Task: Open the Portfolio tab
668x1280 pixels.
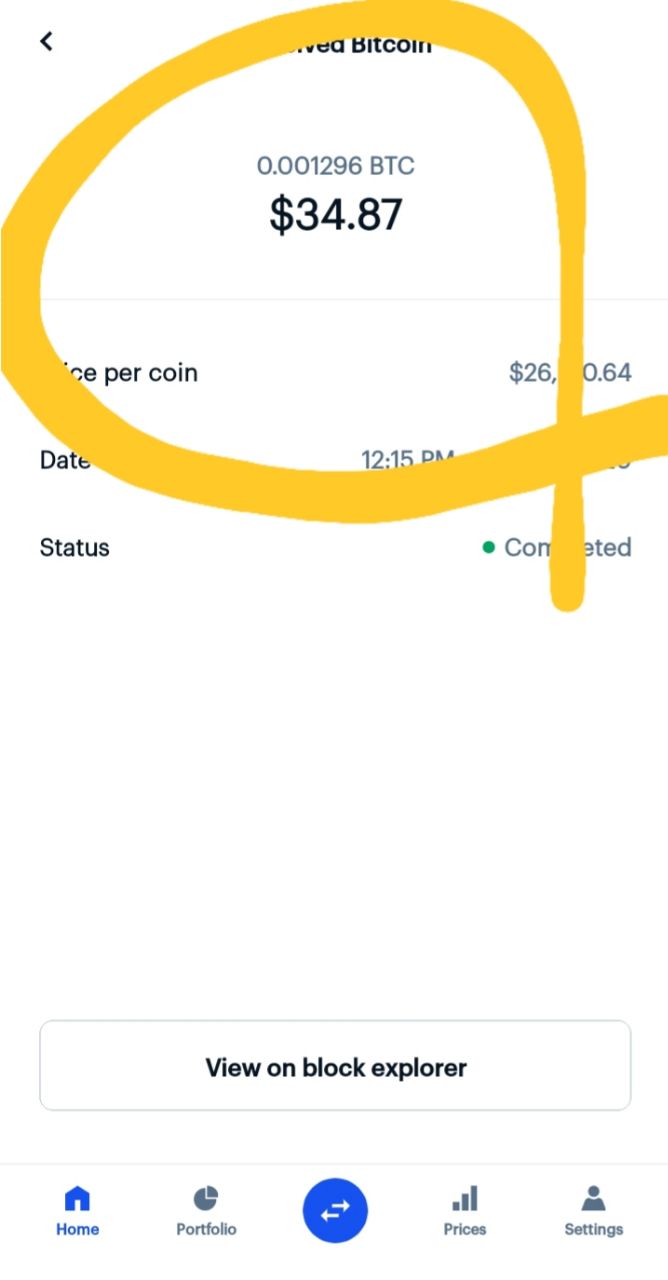Action: pos(206,1210)
